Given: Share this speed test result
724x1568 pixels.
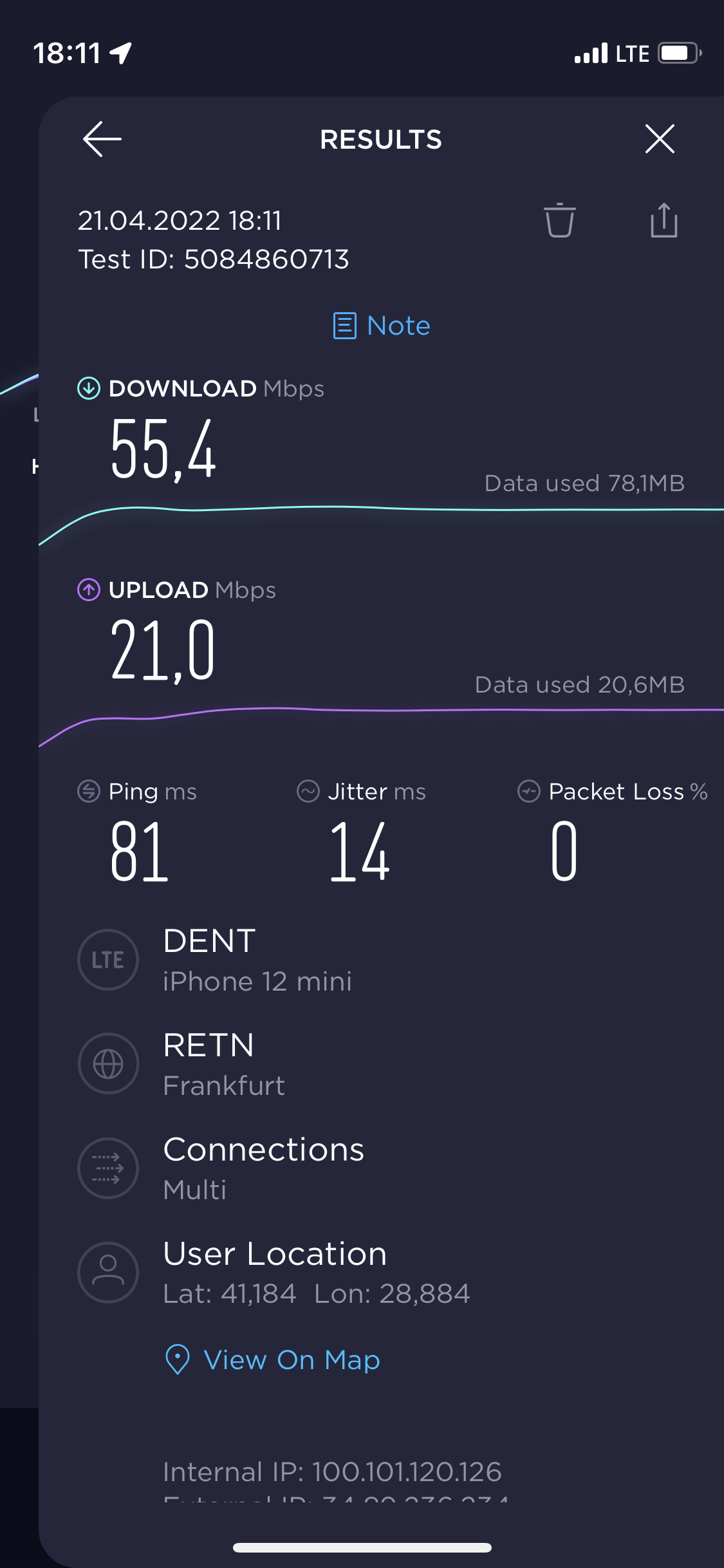Looking at the screenshot, I should pyautogui.click(x=664, y=220).
